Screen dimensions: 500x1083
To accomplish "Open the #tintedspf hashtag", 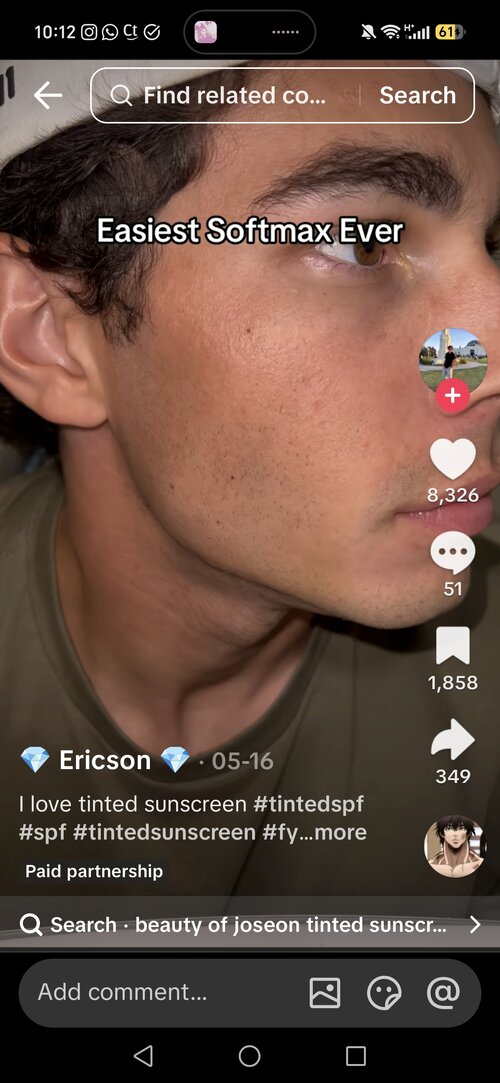I will 308,804.
